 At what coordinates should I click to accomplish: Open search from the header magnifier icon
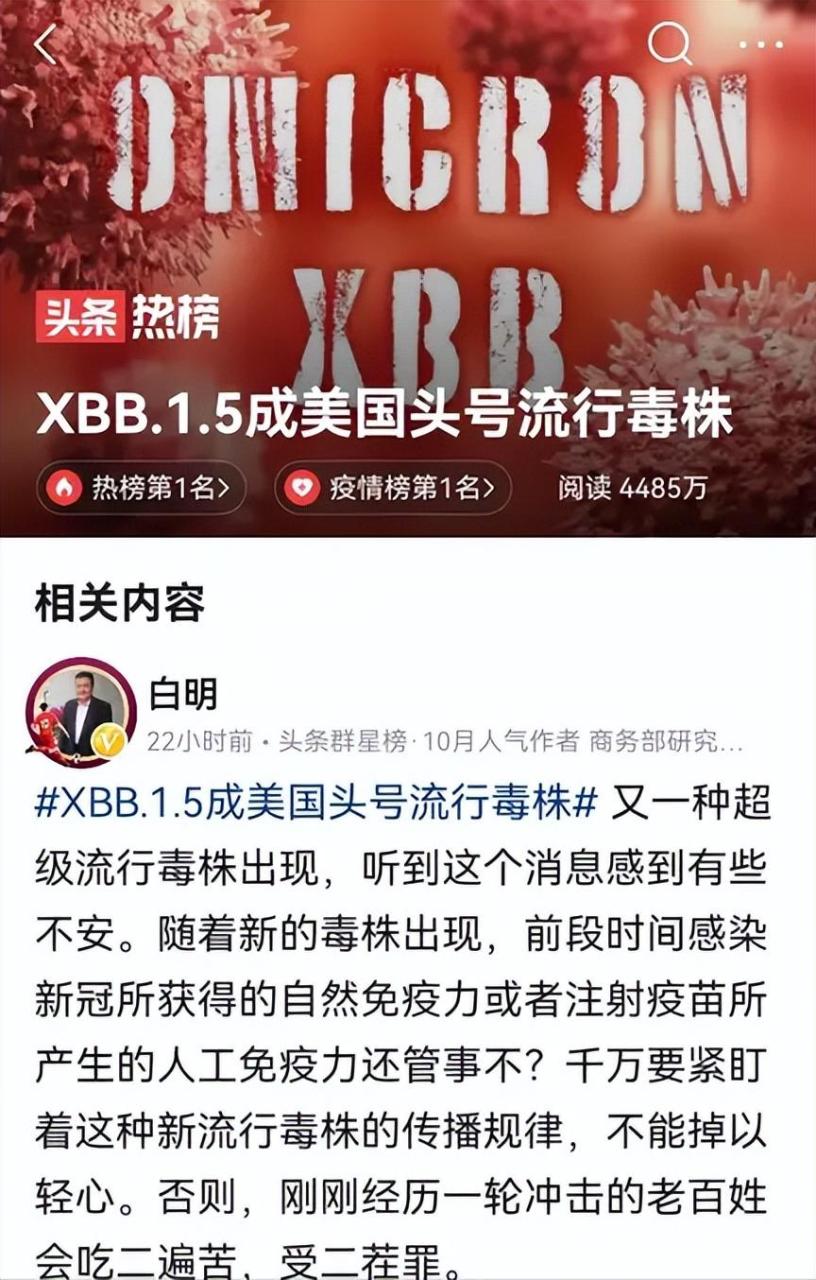(668, 43)
